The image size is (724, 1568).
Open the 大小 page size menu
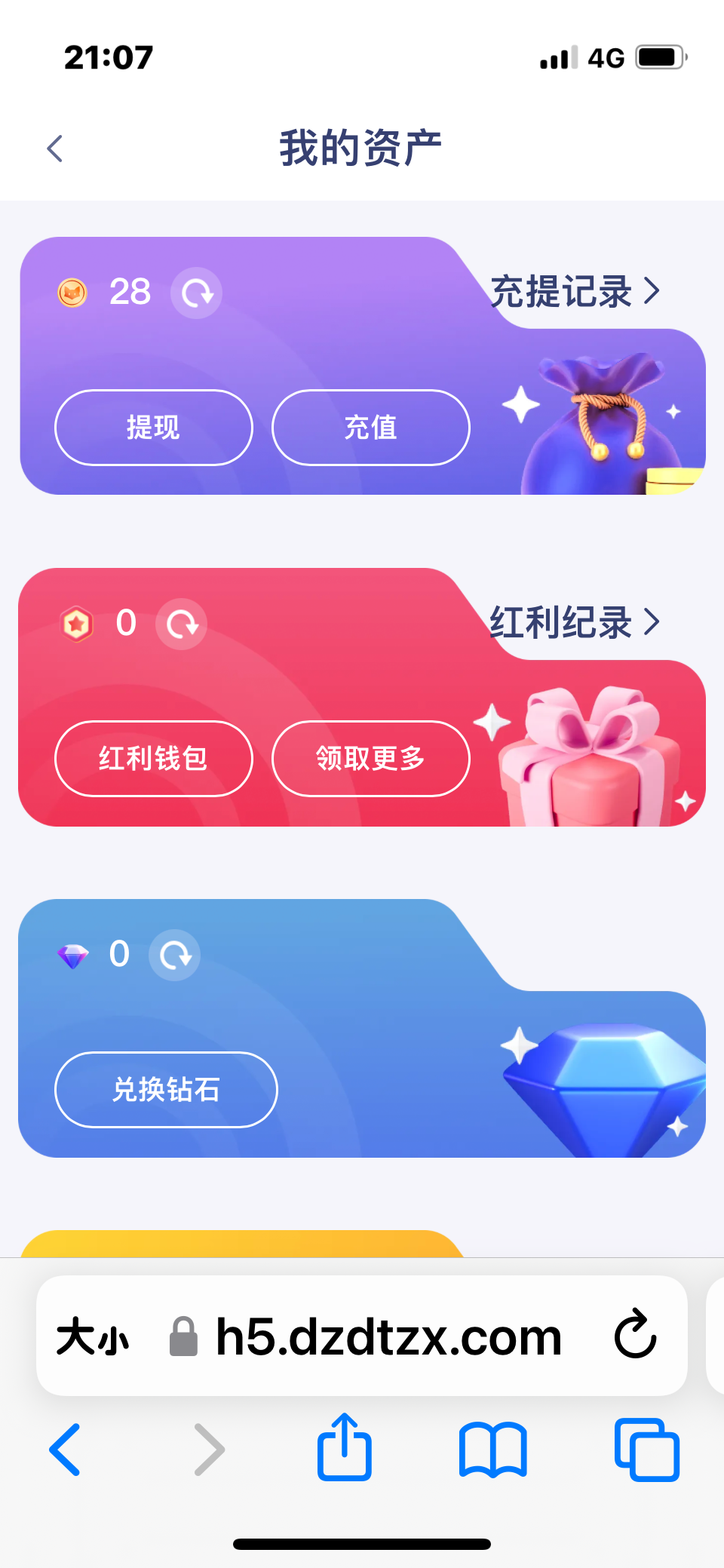tap(93, 1337)
